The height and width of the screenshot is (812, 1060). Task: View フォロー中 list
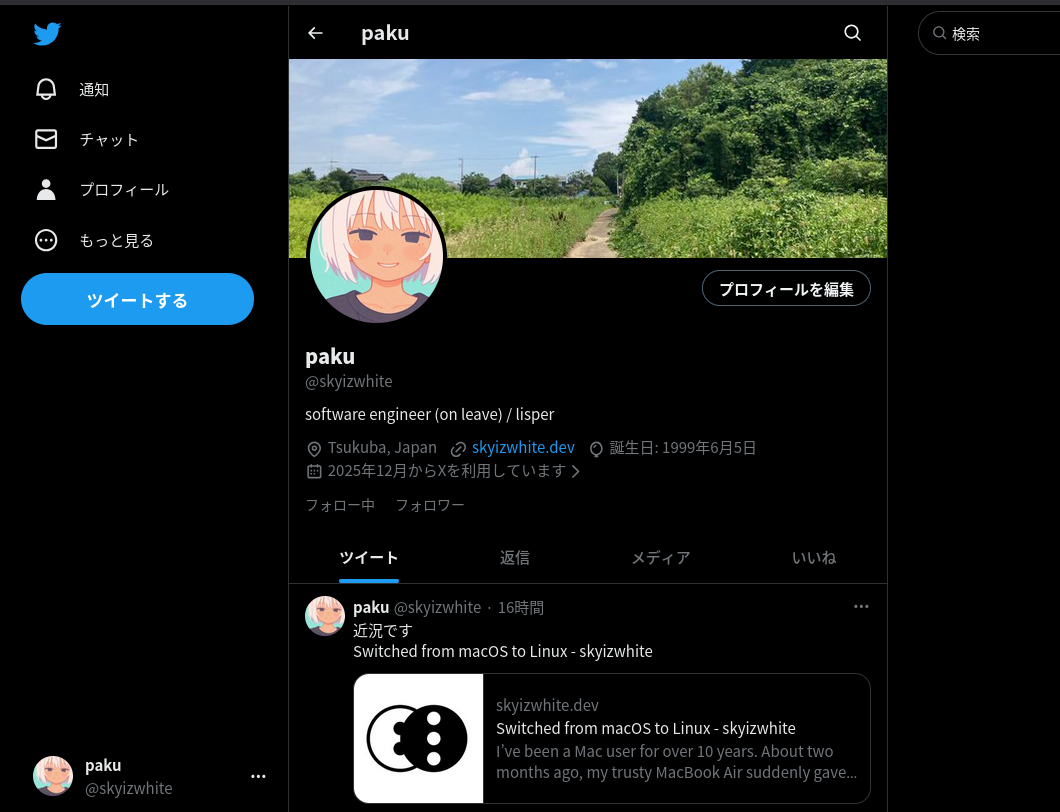[340, 505]
